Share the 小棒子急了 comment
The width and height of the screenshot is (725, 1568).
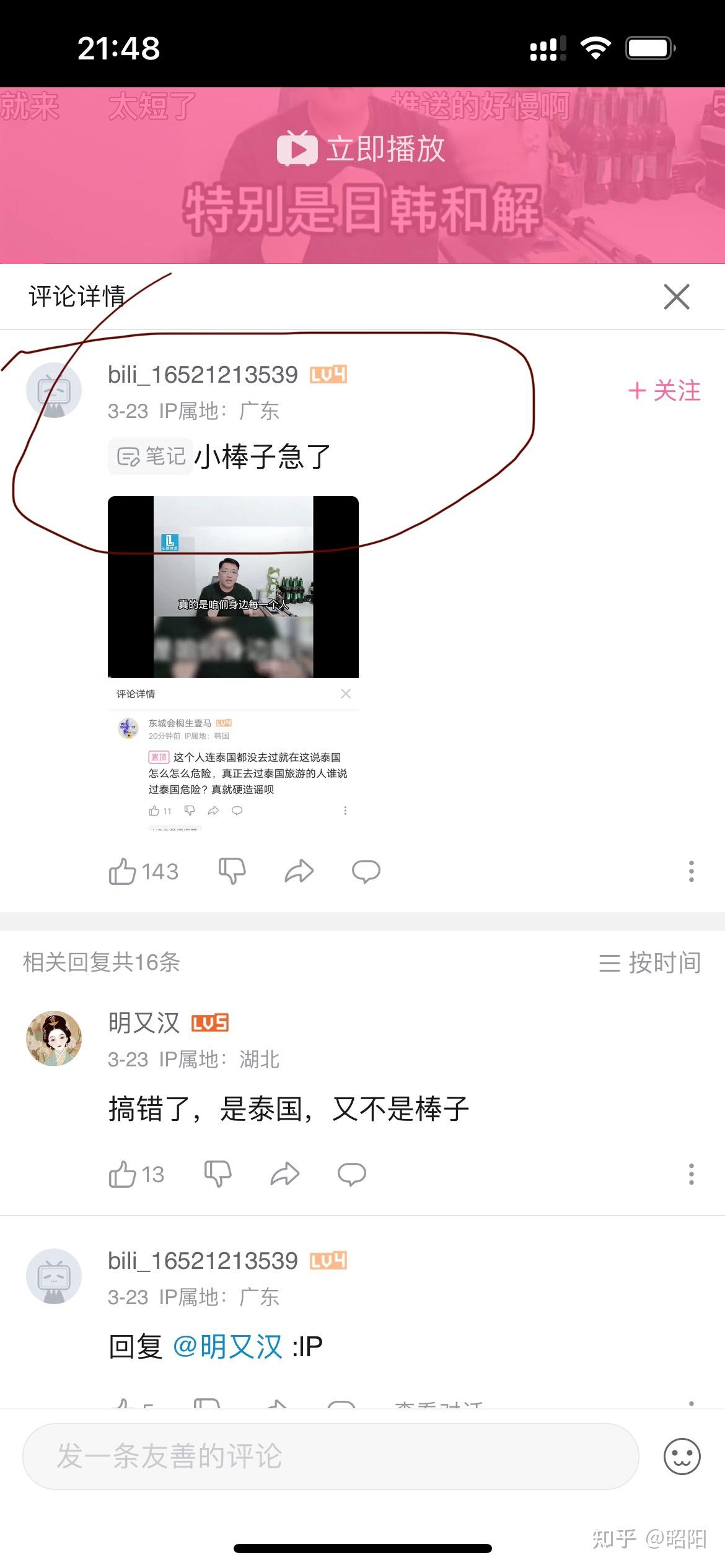pos(299,871)
